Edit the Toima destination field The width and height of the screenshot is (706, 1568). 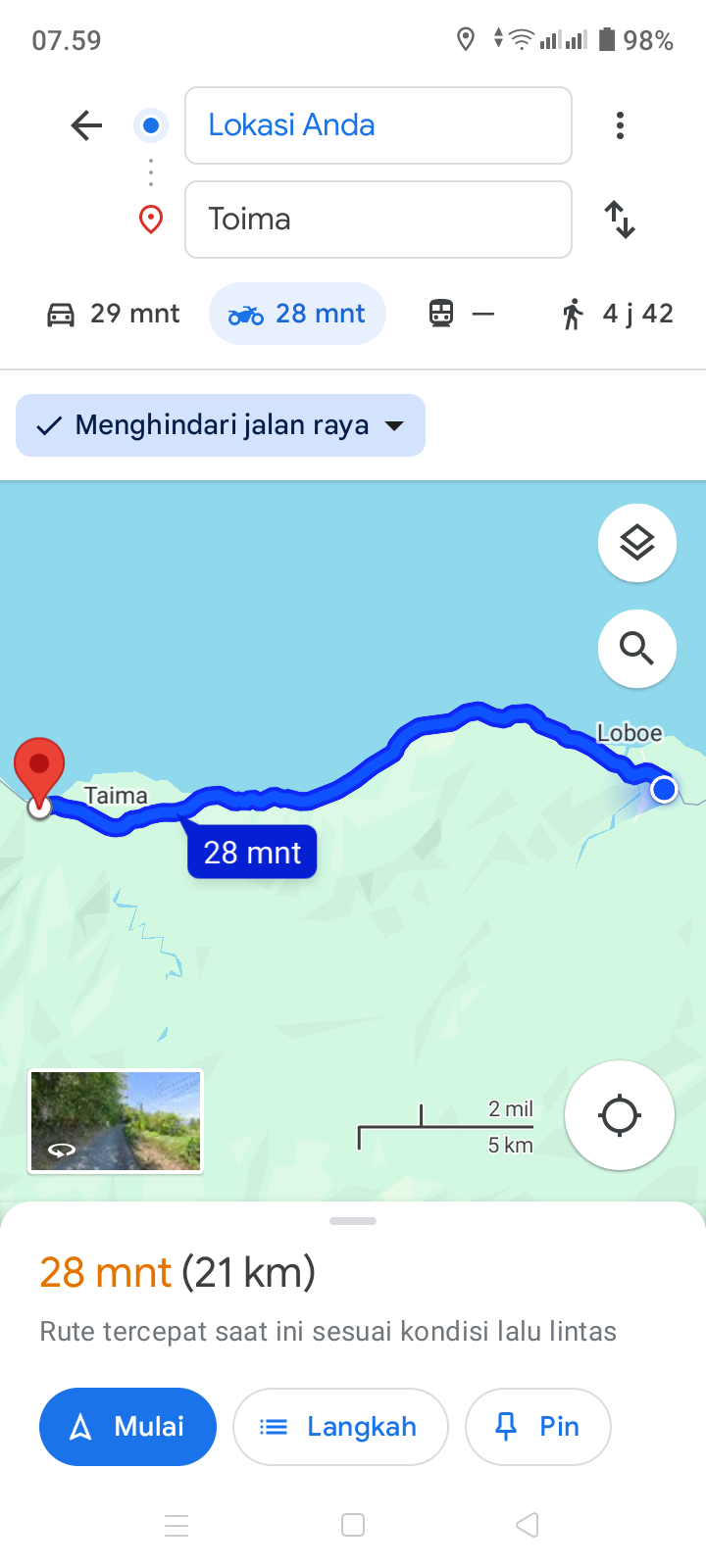click(378, 220)
